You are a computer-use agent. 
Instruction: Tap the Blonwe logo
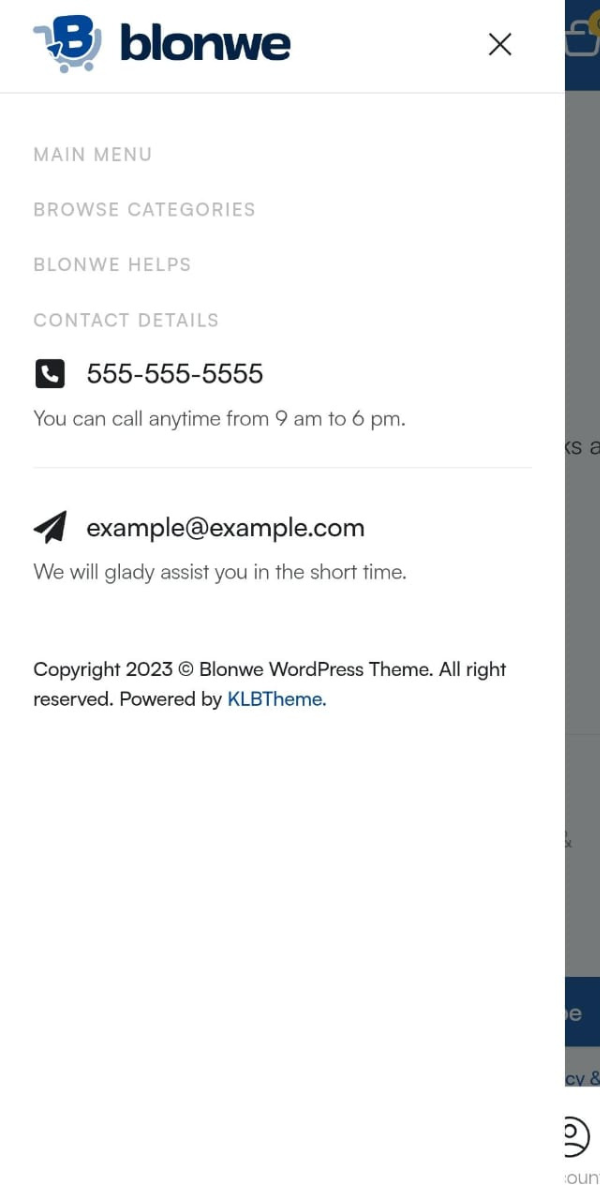point(162,44)
